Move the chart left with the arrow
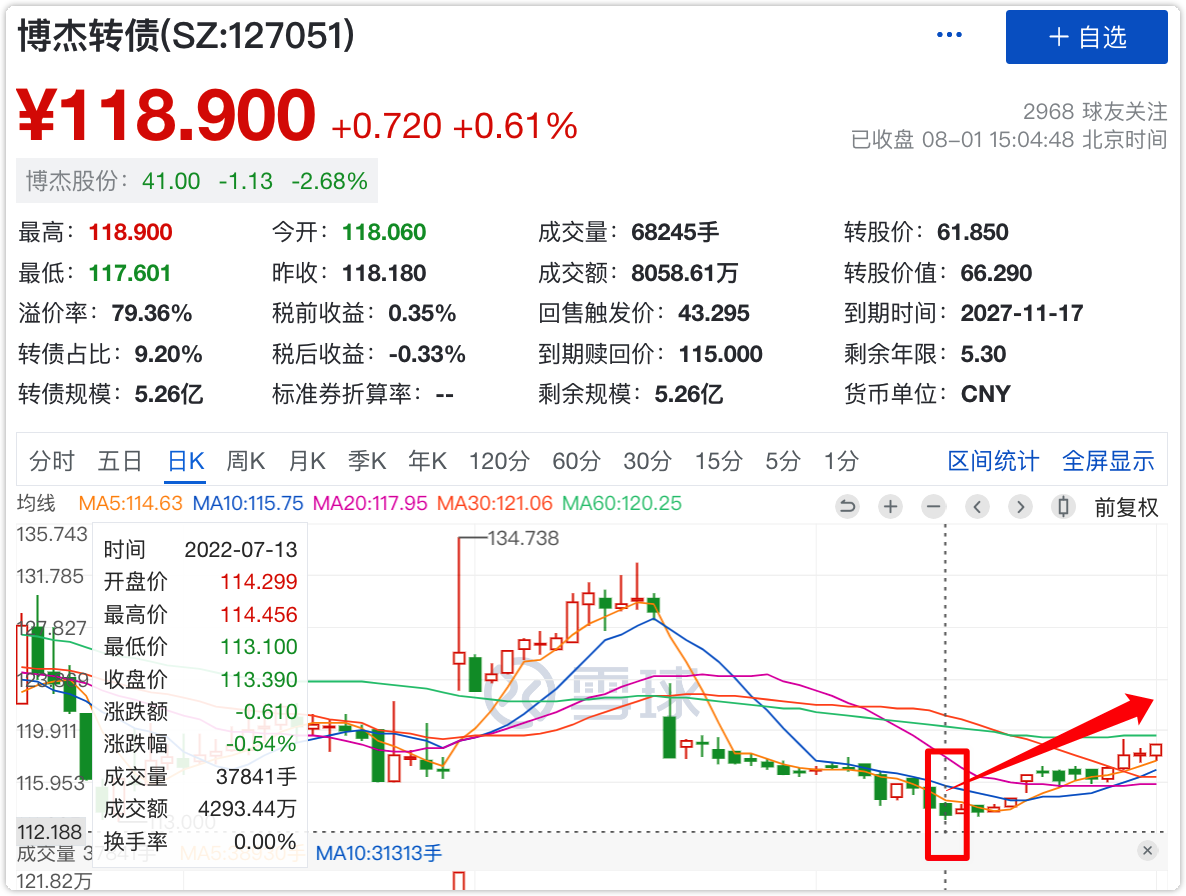 pos(977,506)
